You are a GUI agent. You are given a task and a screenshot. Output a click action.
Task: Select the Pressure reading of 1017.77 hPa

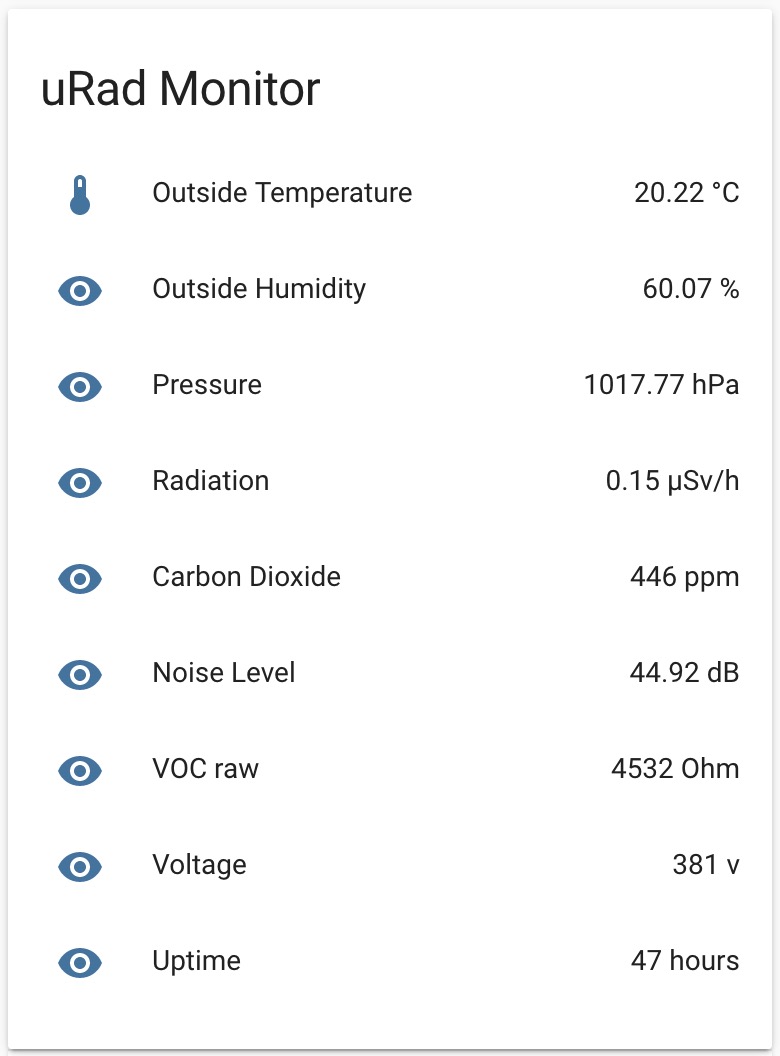[x=660, y=385]
